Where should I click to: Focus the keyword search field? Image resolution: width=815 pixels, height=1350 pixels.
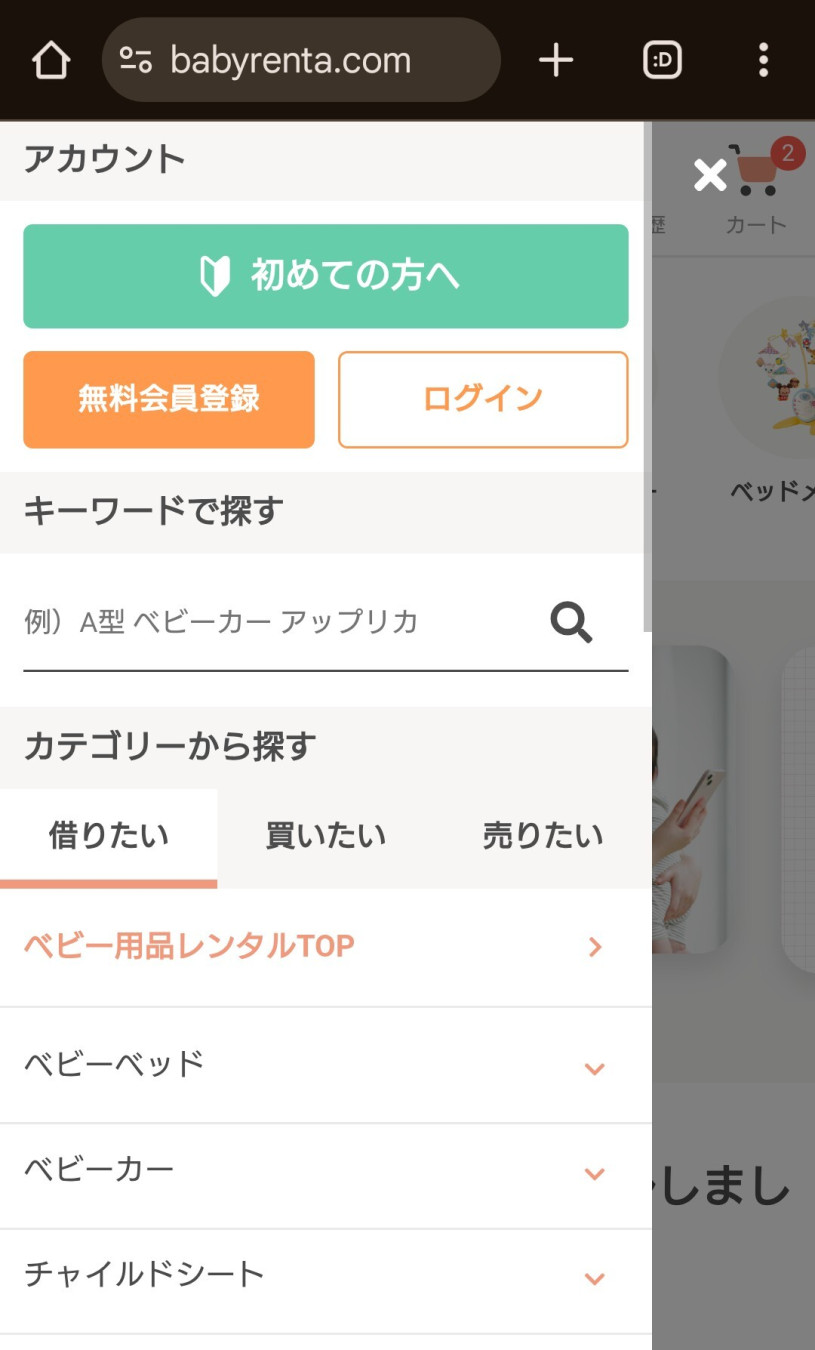280,622
